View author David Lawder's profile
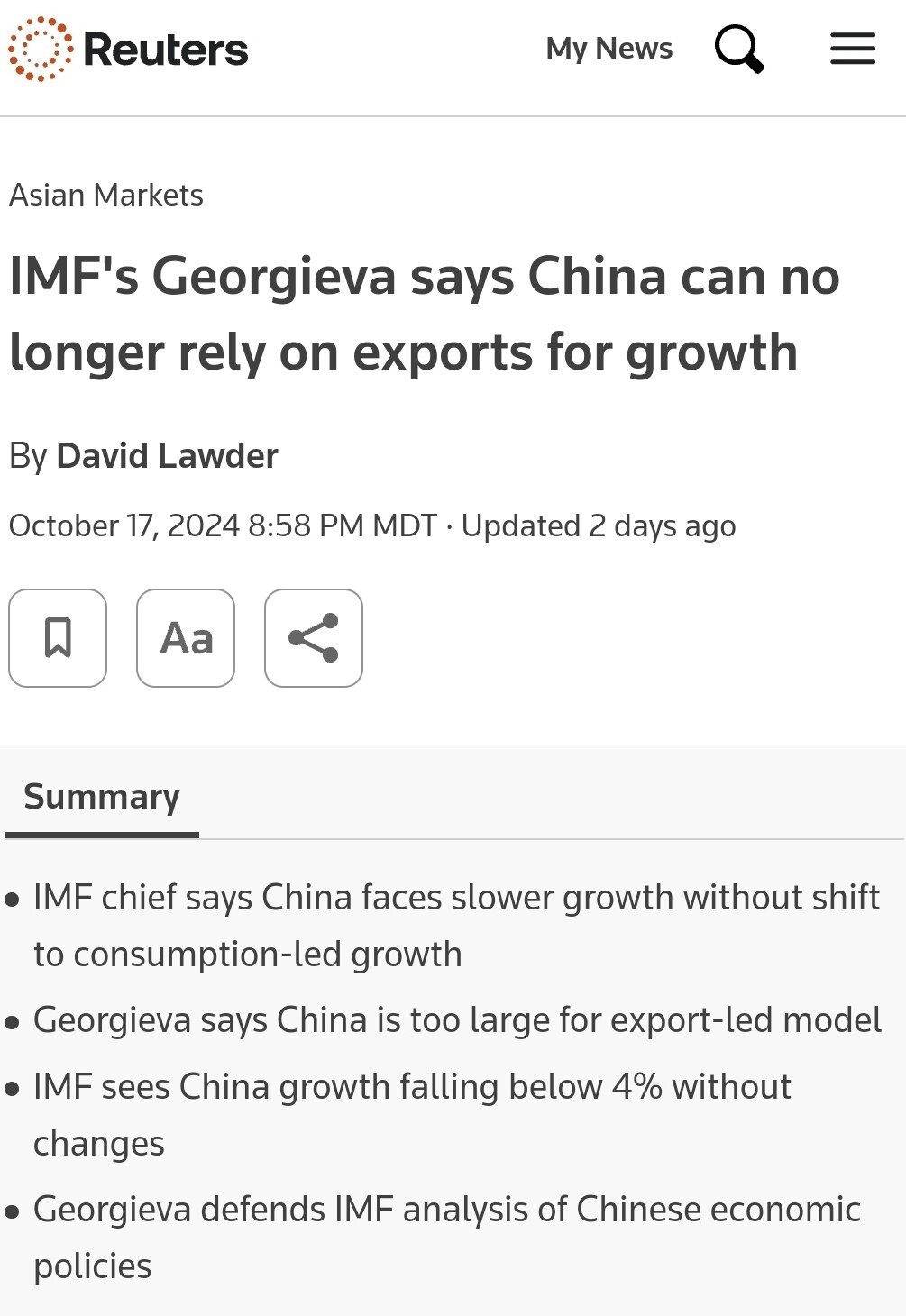Image resolution: width=906 pixels, height=1316 pixels. [x=167, y=456]
